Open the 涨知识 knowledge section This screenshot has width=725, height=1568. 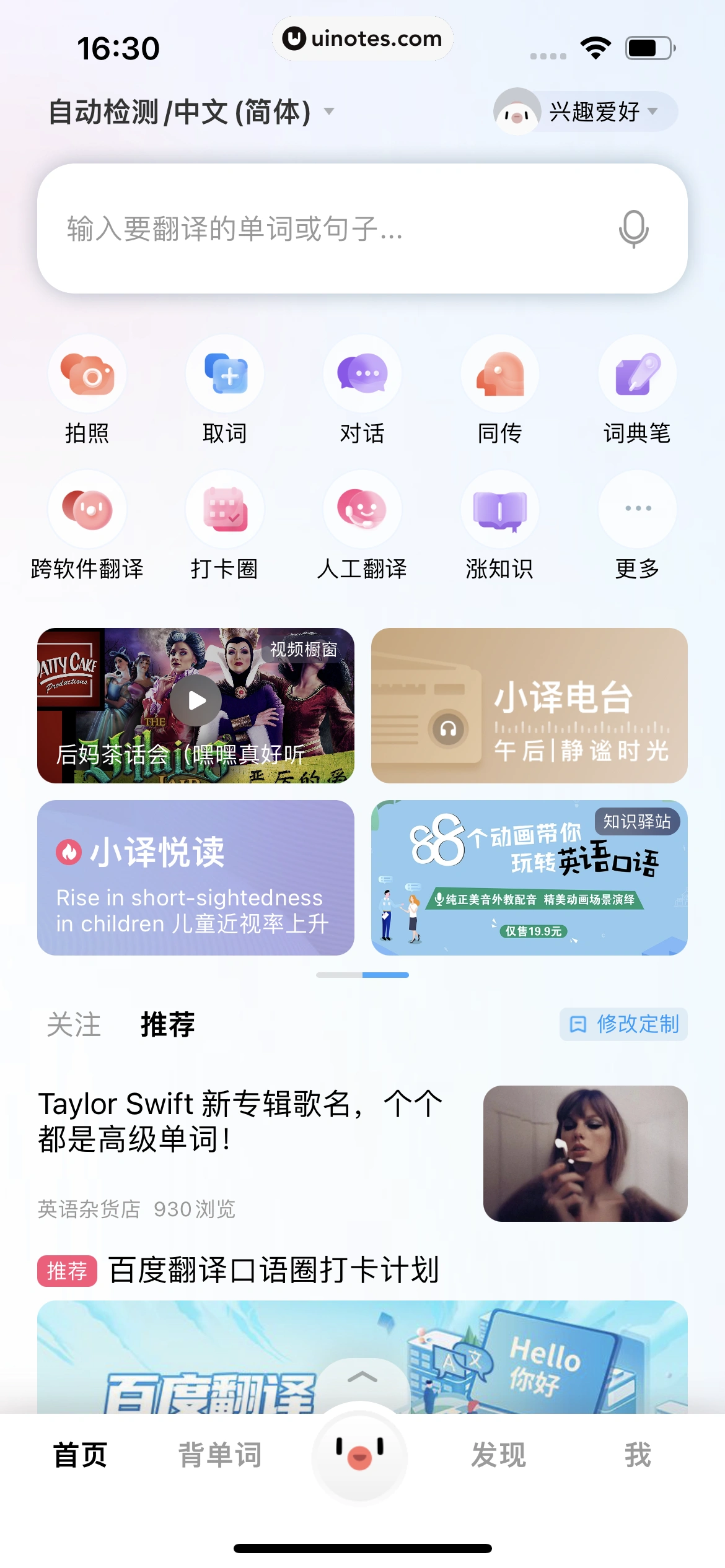point(499,509)
